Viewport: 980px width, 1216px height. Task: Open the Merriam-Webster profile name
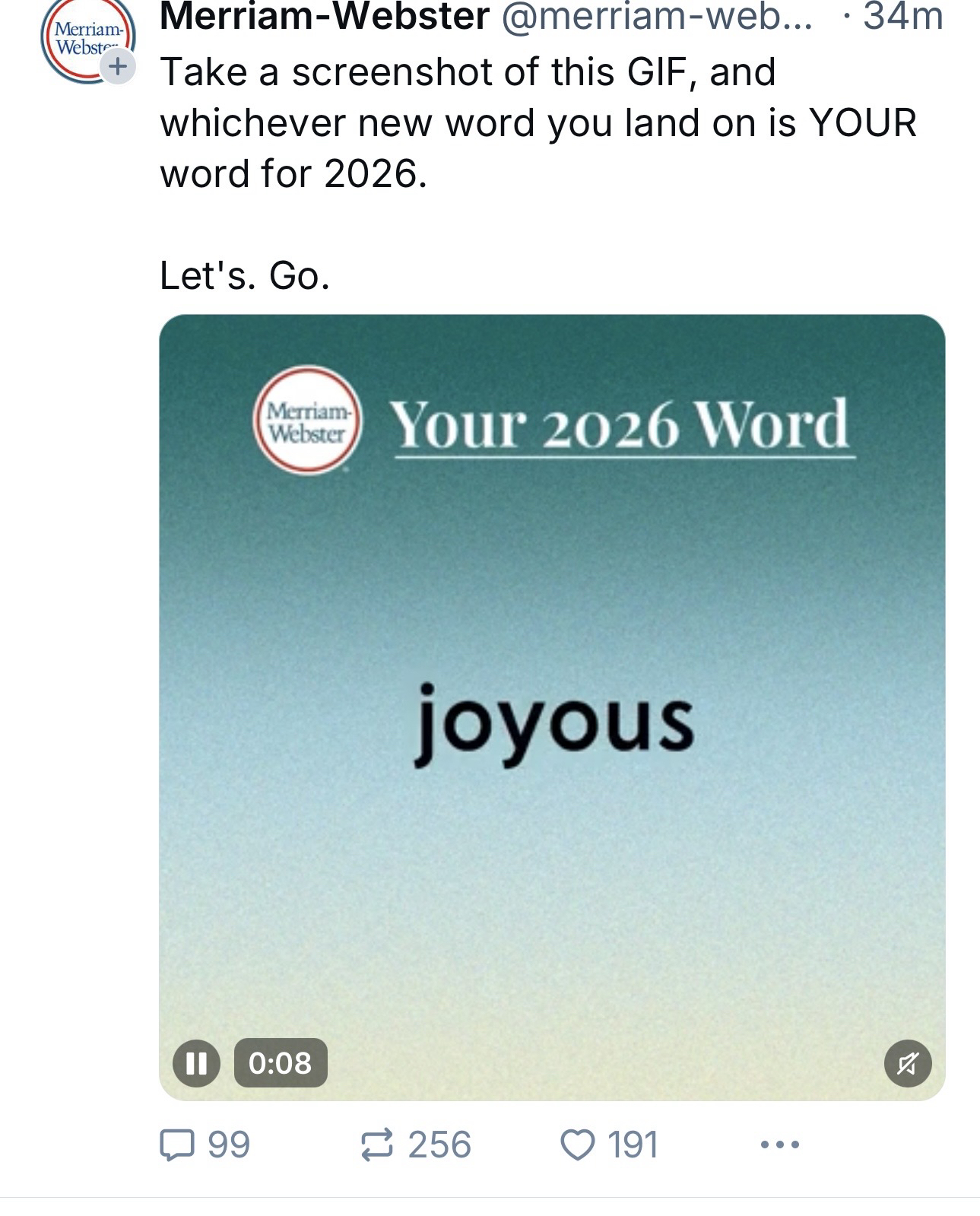(x=325, y=17)
